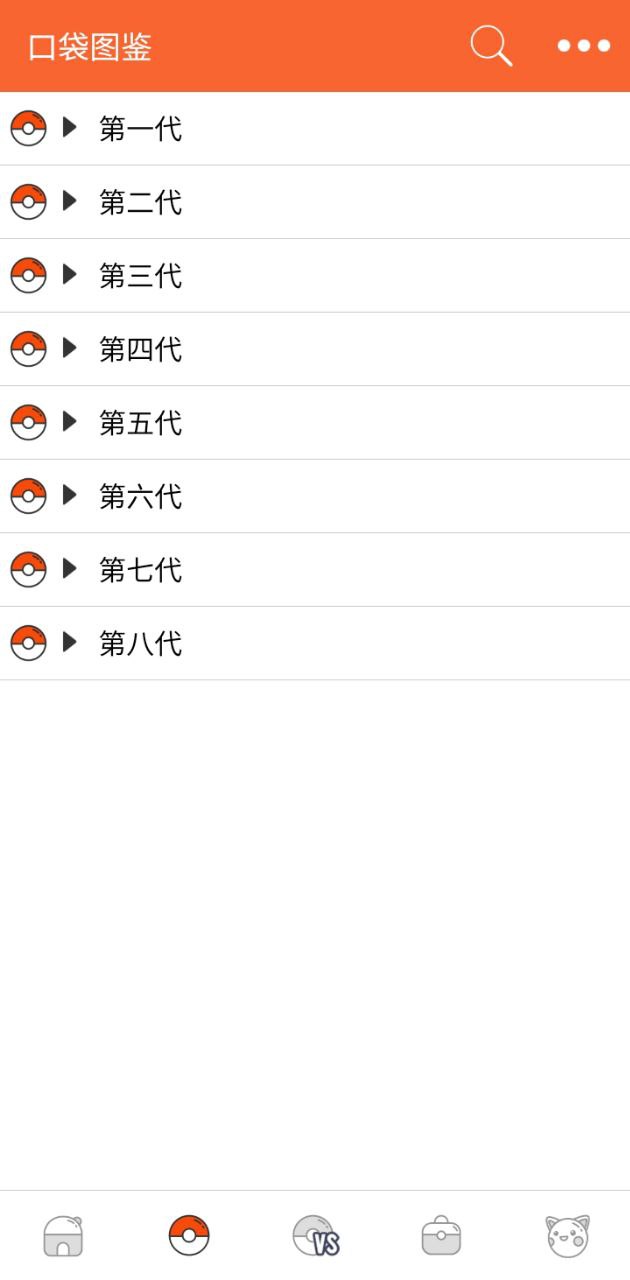Switch to the home house tab
The width and height of the screenshot is (630, 1280).
(63, 1236)
